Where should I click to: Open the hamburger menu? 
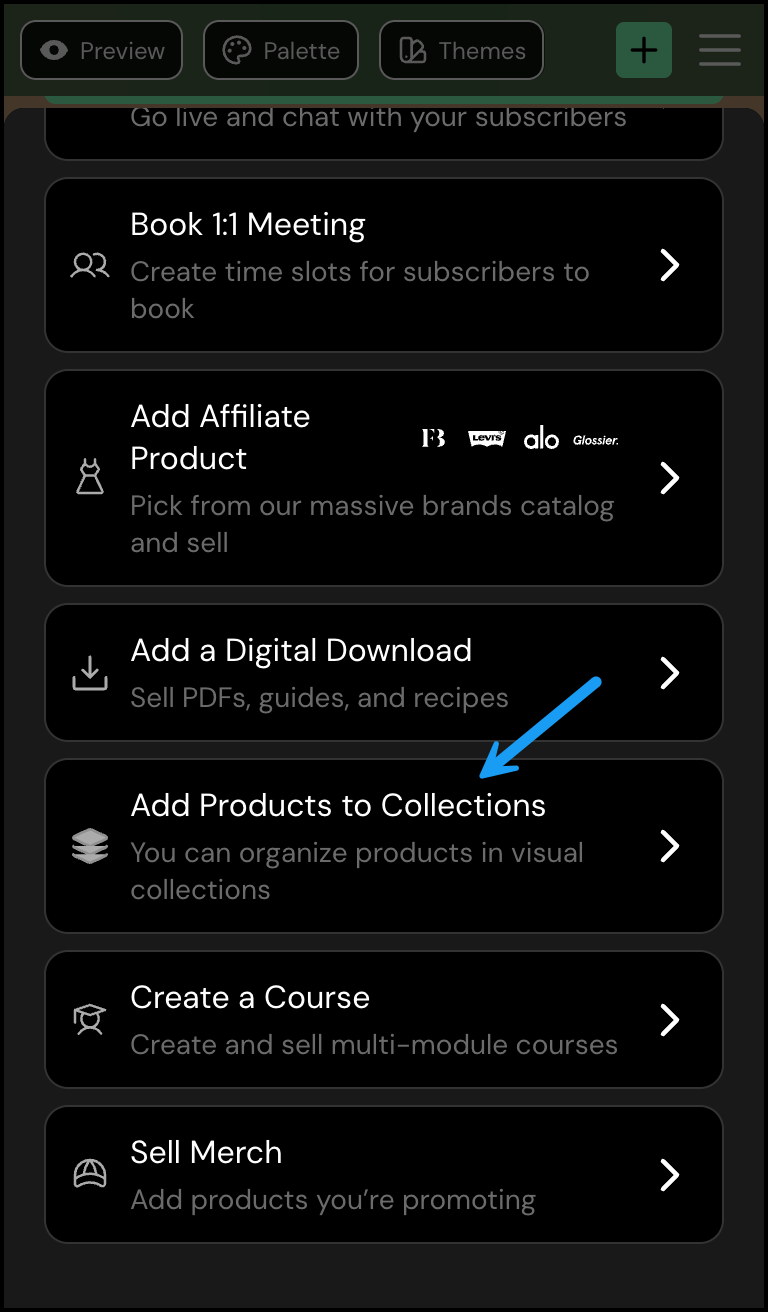pyautogui.click(x=720, y=50)
